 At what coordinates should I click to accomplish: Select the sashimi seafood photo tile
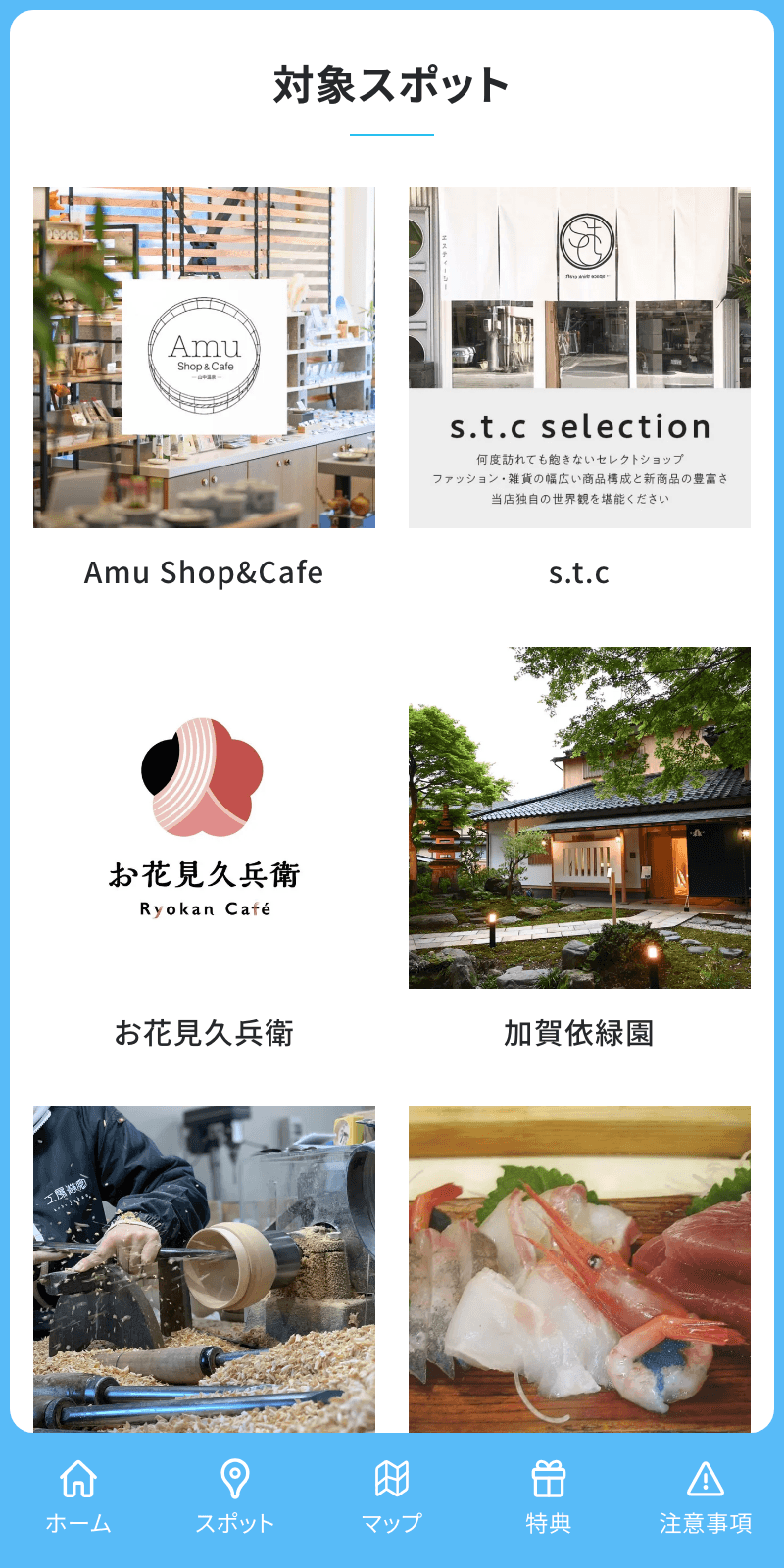click(x=579, y=1268)
